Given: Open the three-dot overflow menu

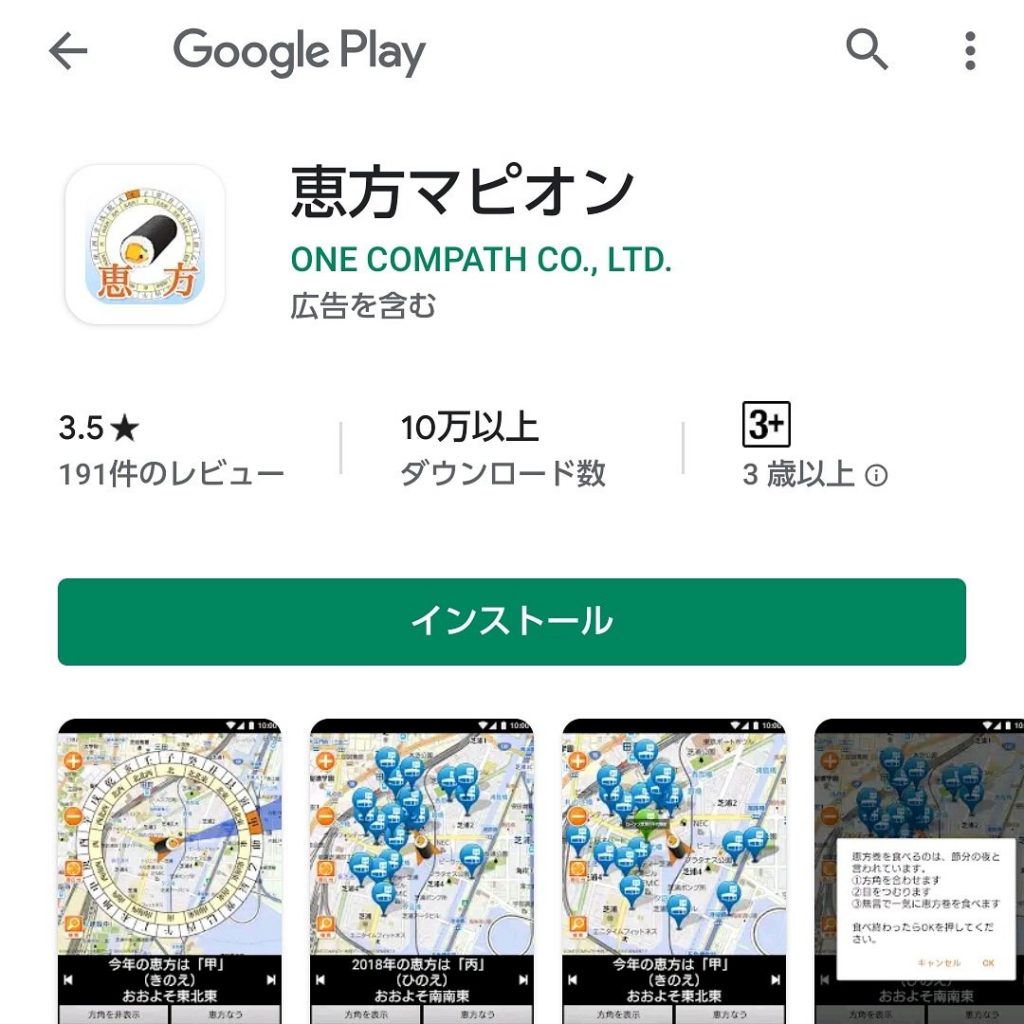Looking at the screenshot, I should coord(969,51).
